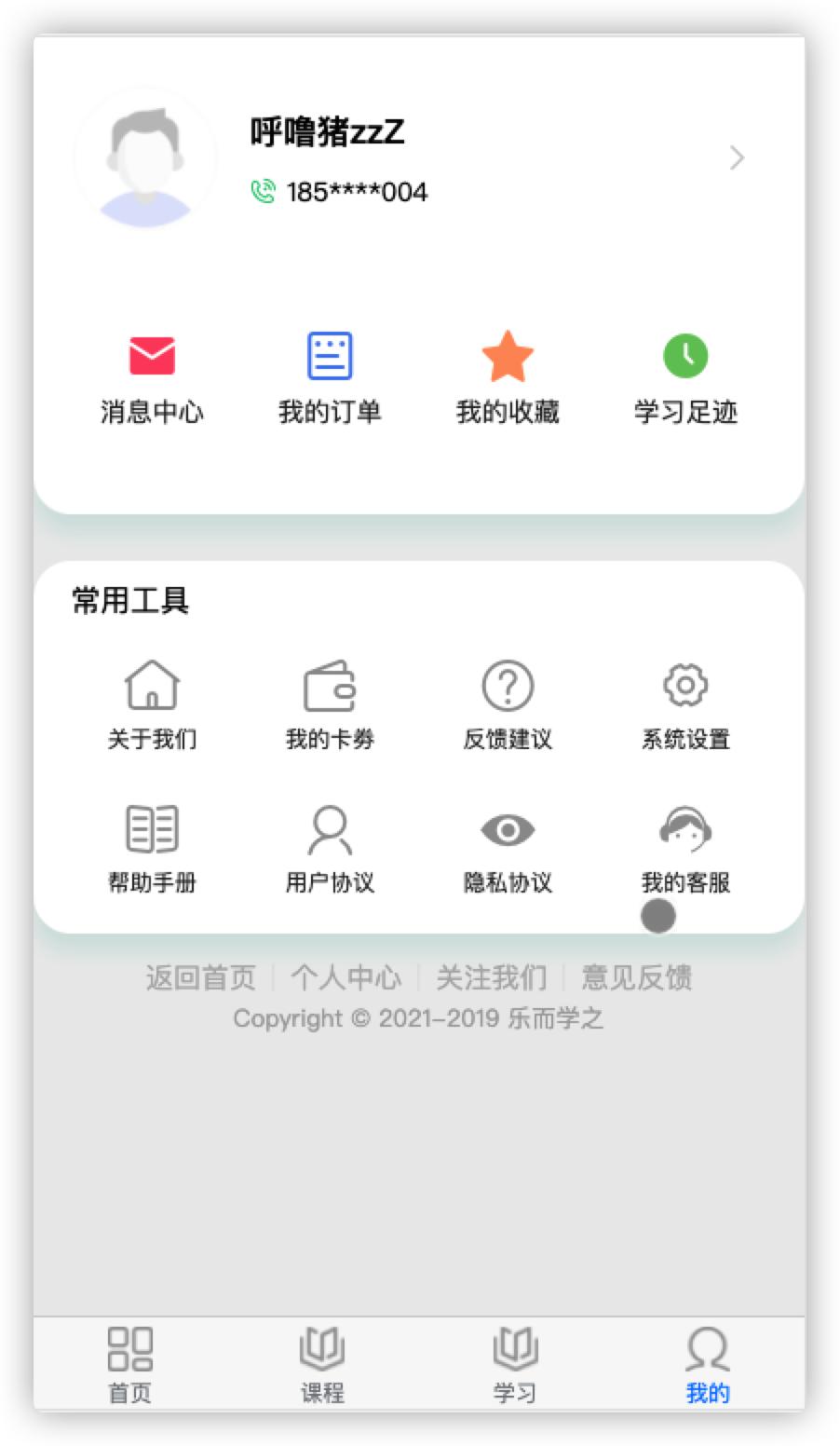Open 学习足迹 learning history

685,355
